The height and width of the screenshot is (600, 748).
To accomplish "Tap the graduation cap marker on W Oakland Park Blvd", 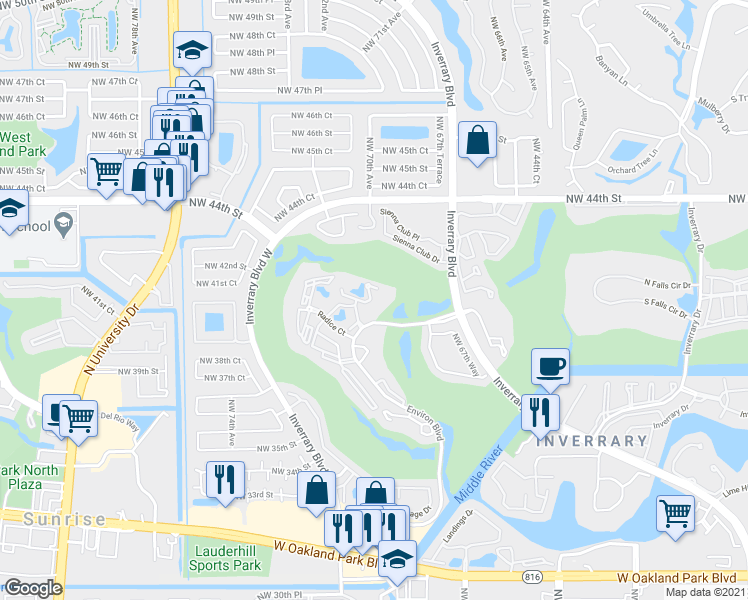I will (398, 558).
